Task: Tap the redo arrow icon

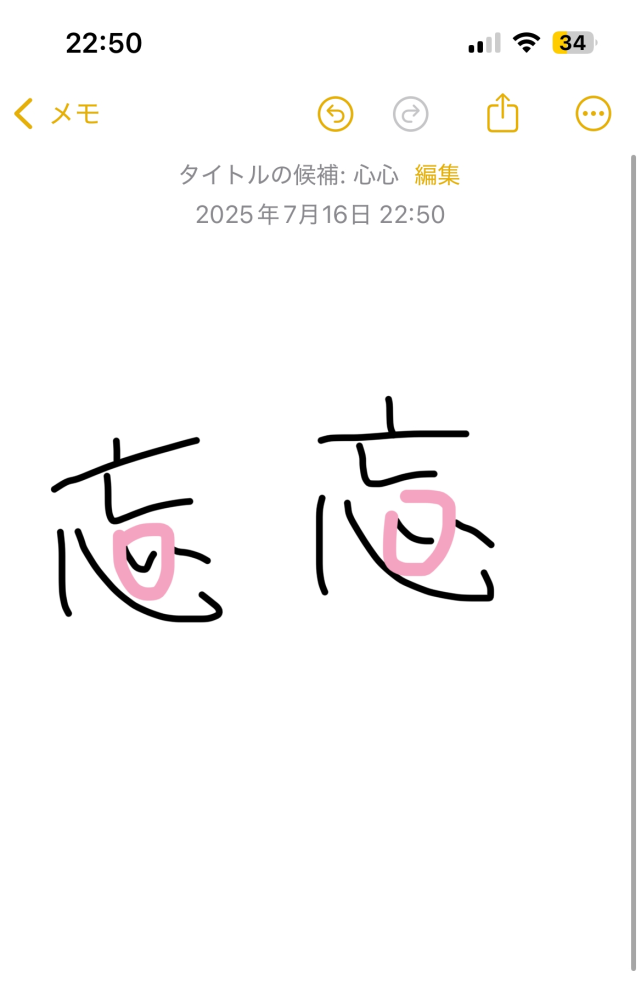Action: click(410, 115)
